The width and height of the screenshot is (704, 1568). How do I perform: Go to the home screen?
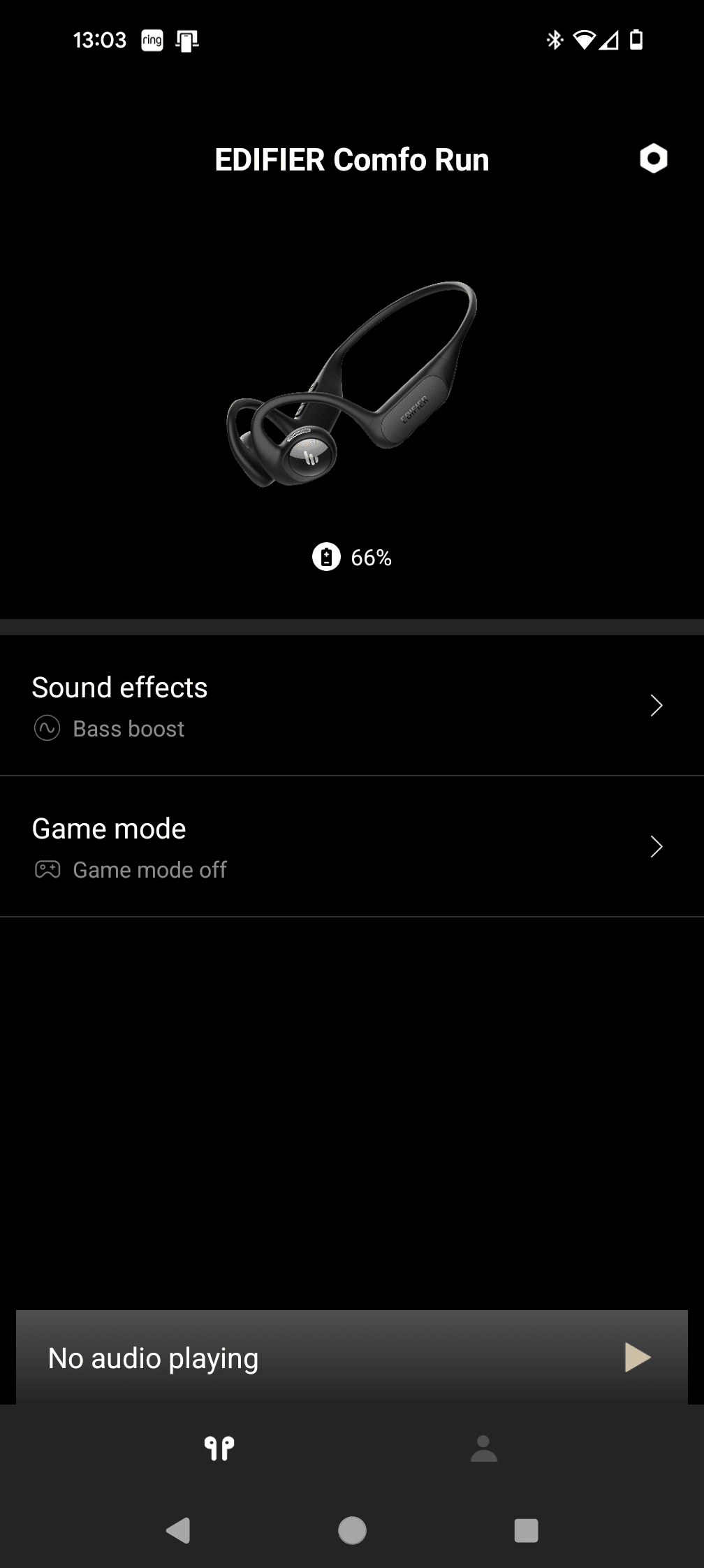pyautogui.click(x=352, y=1530)
